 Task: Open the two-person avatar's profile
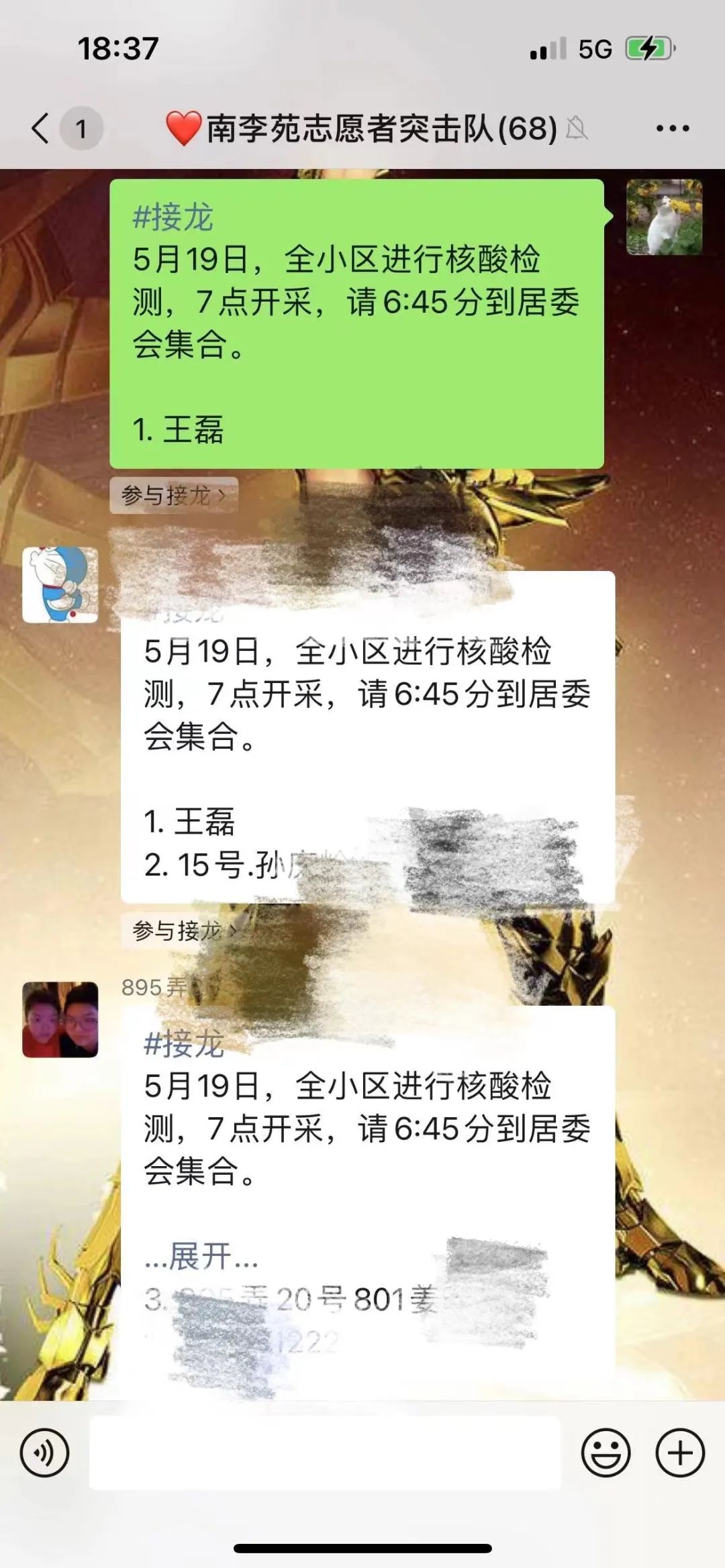click(60, 1019)
